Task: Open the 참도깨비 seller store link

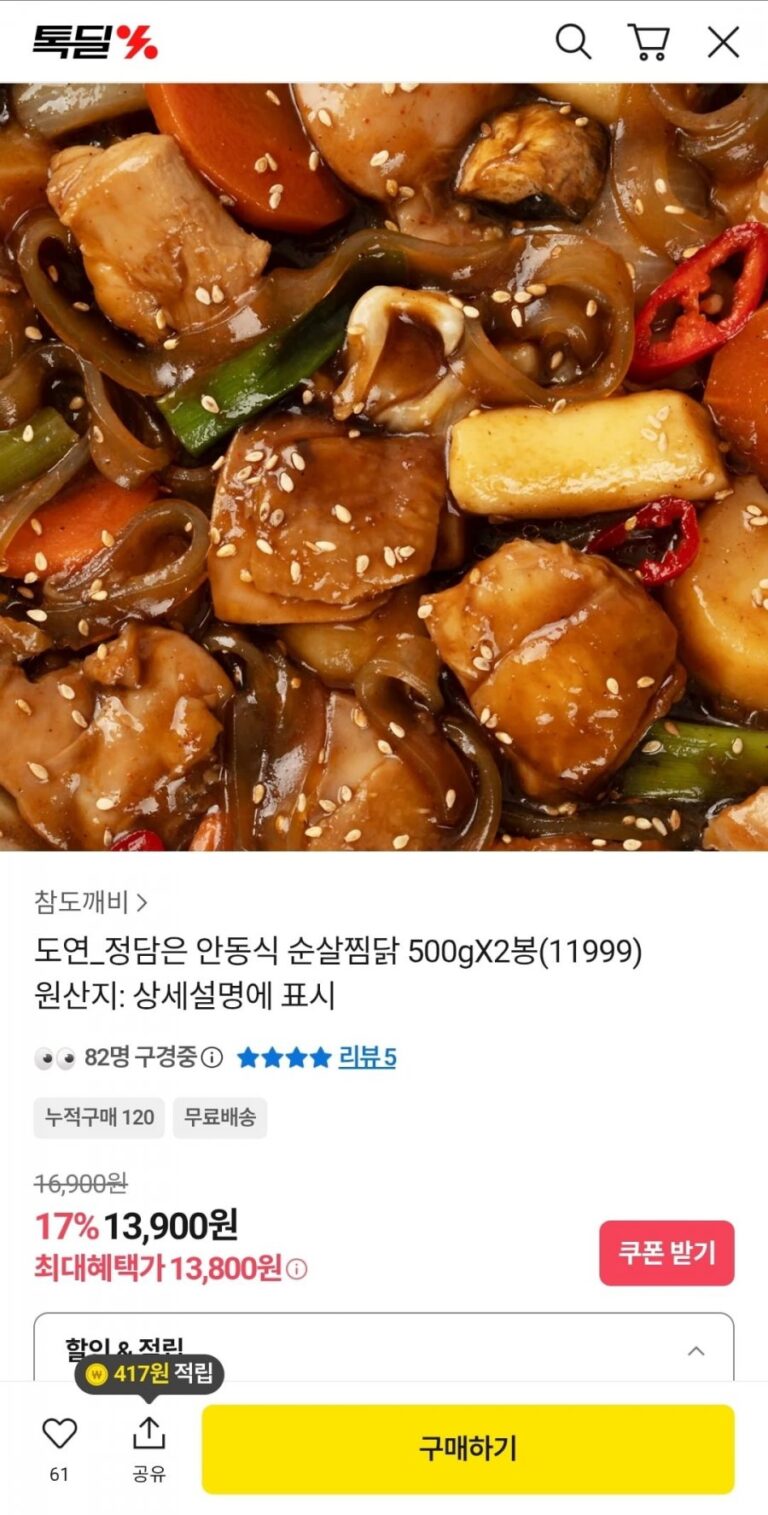Action: pyautogui.click(x=91, y=903)
